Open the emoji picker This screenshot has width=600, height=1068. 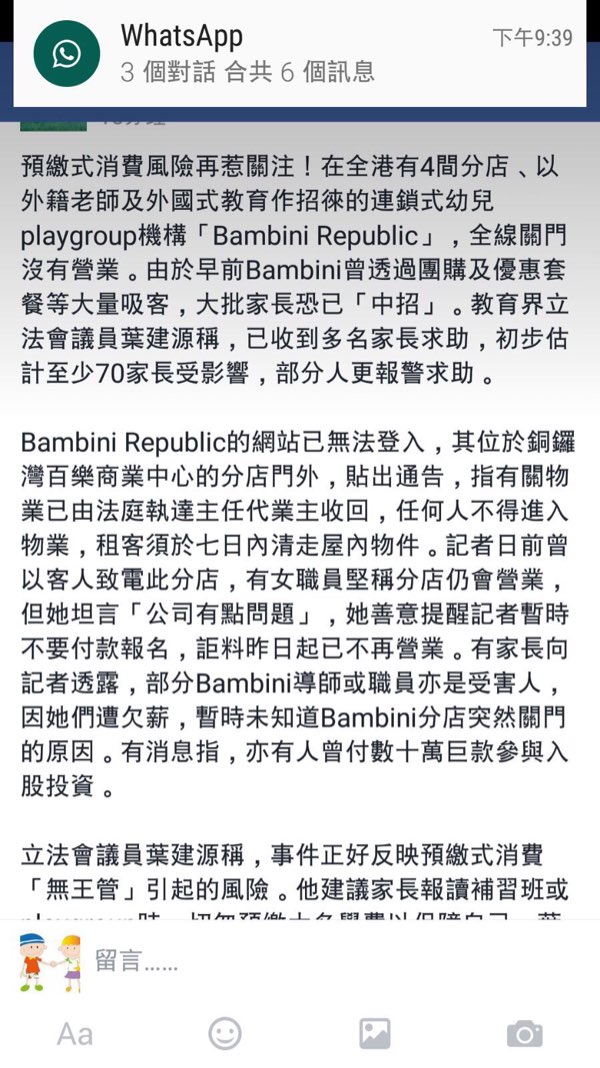click(x=225, y=1034)
